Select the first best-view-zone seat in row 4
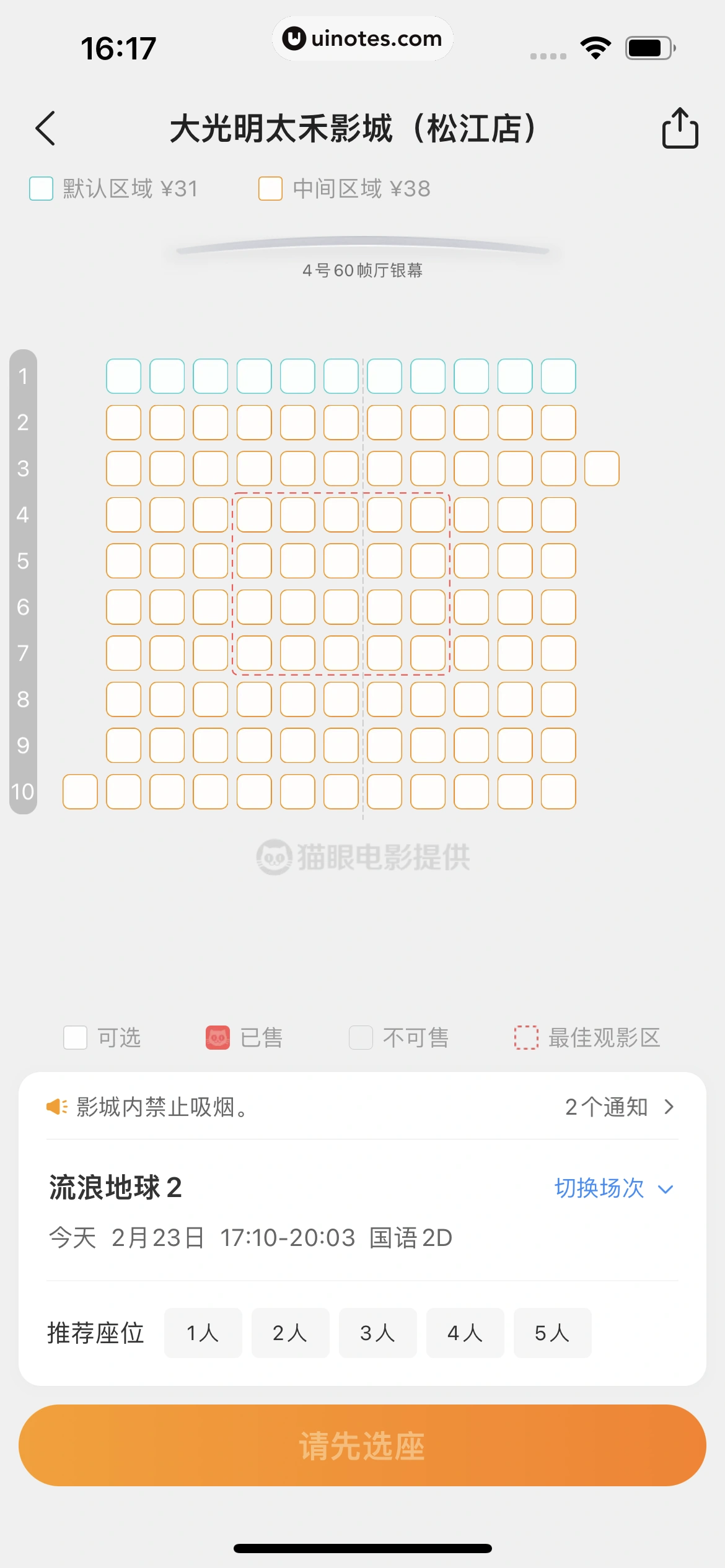 (x=254, y=515)
